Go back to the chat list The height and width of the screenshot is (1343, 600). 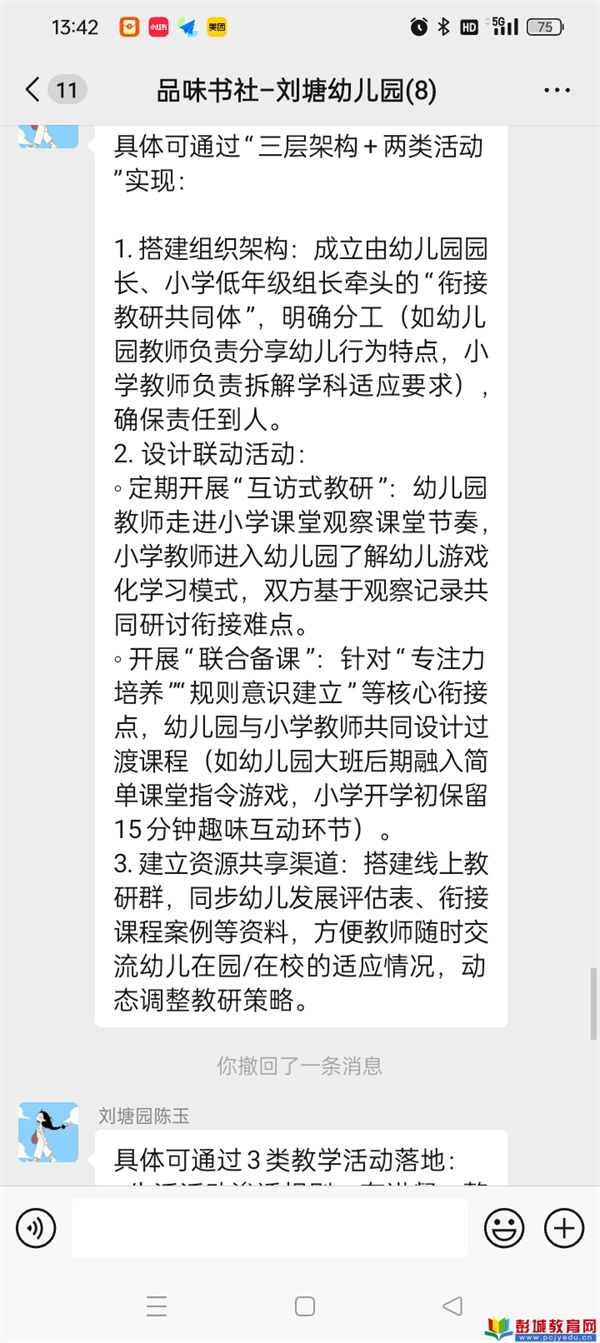(34, 91)
